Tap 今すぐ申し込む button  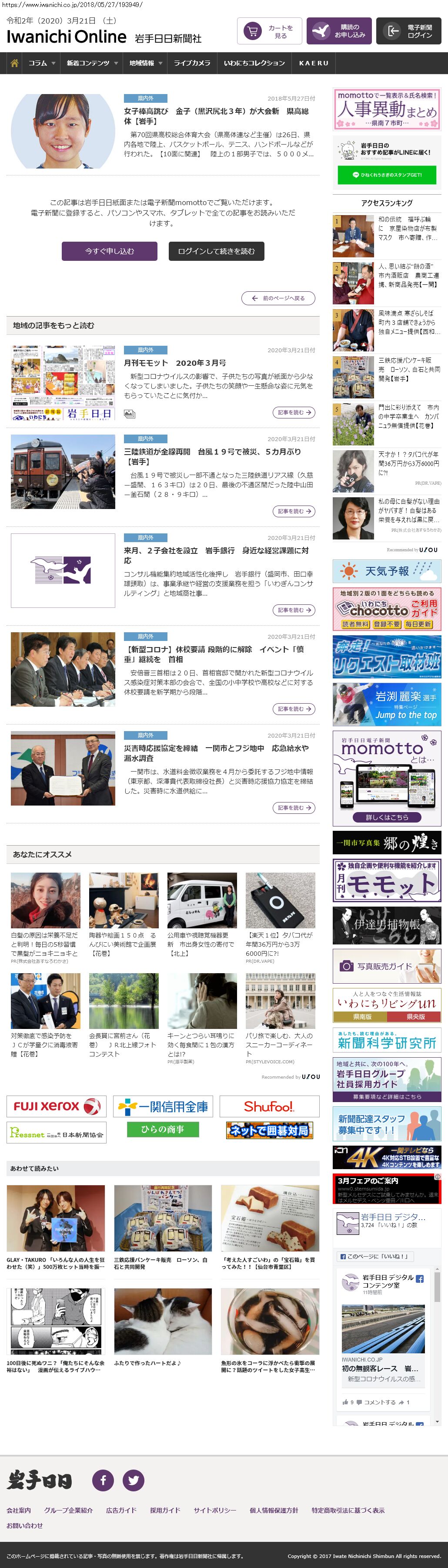(110, 251)
